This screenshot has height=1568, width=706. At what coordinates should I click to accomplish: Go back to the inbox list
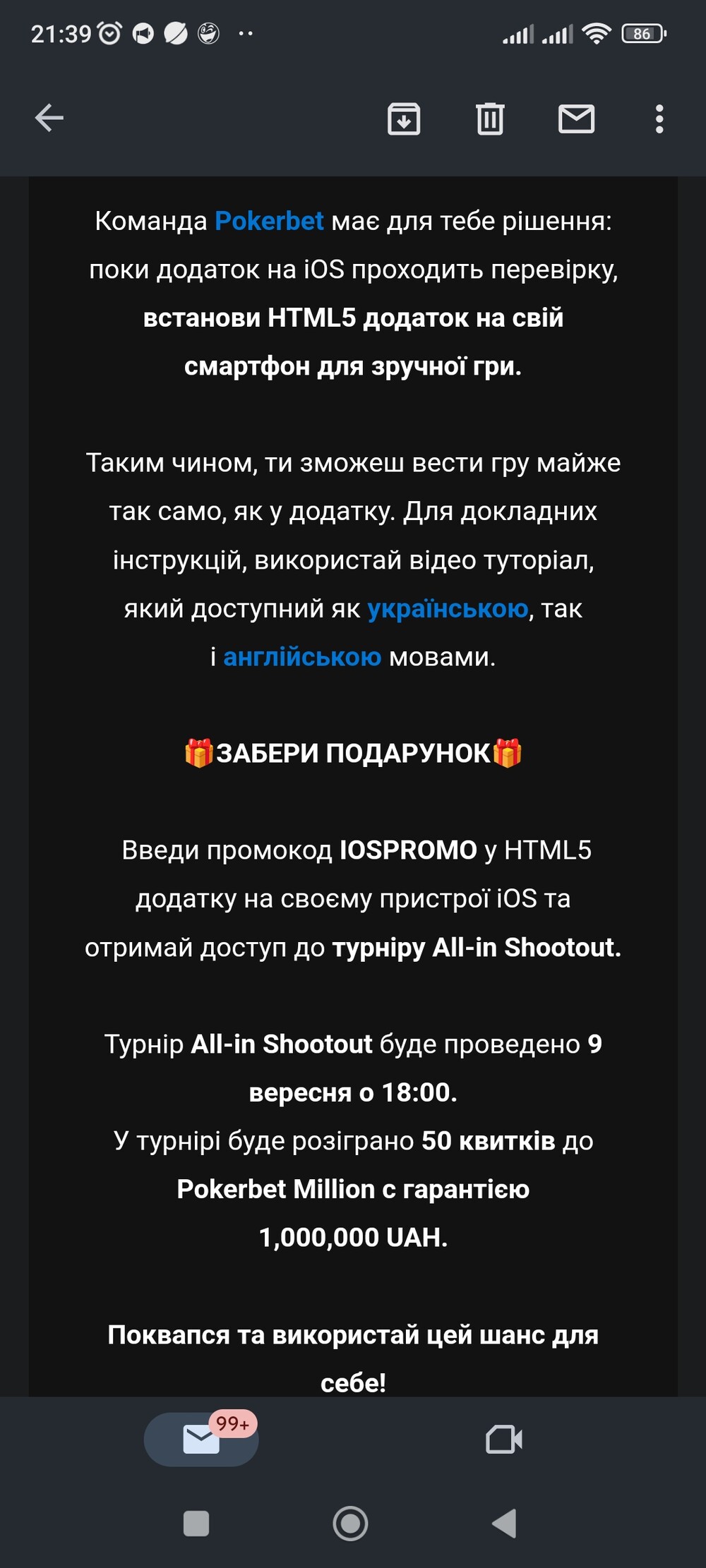49,118
